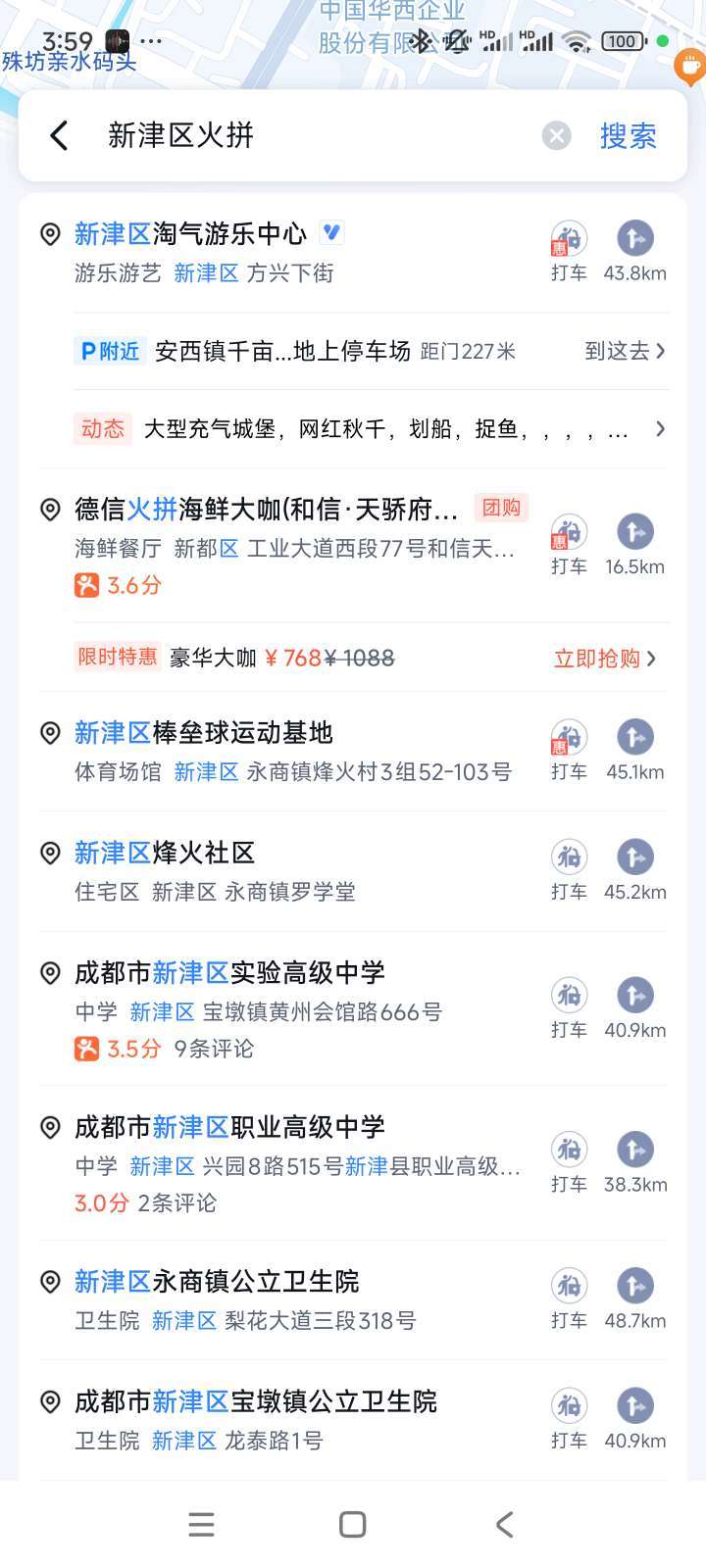Get directions to 新津区淘气游乐中心 43.8km
Image resolution: width=706 pixels, height=1568 pixels.
pos(635,252)
